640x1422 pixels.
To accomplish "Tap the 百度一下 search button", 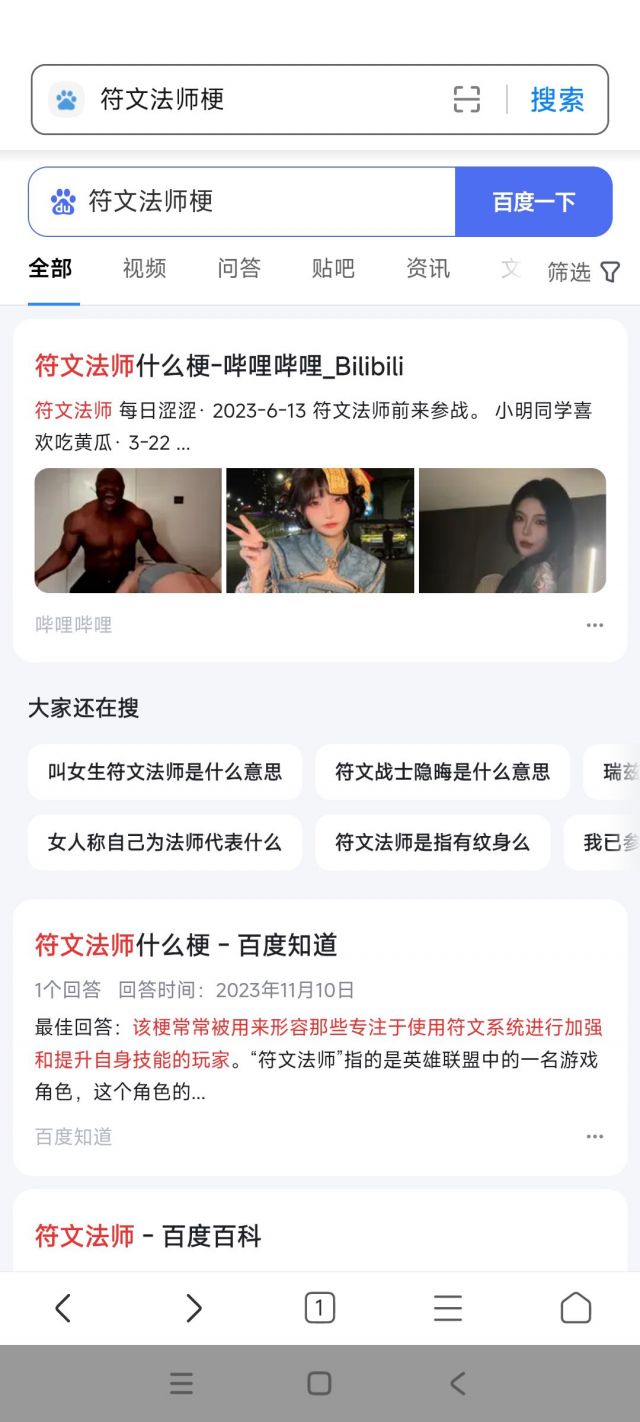I will (533, 202).
